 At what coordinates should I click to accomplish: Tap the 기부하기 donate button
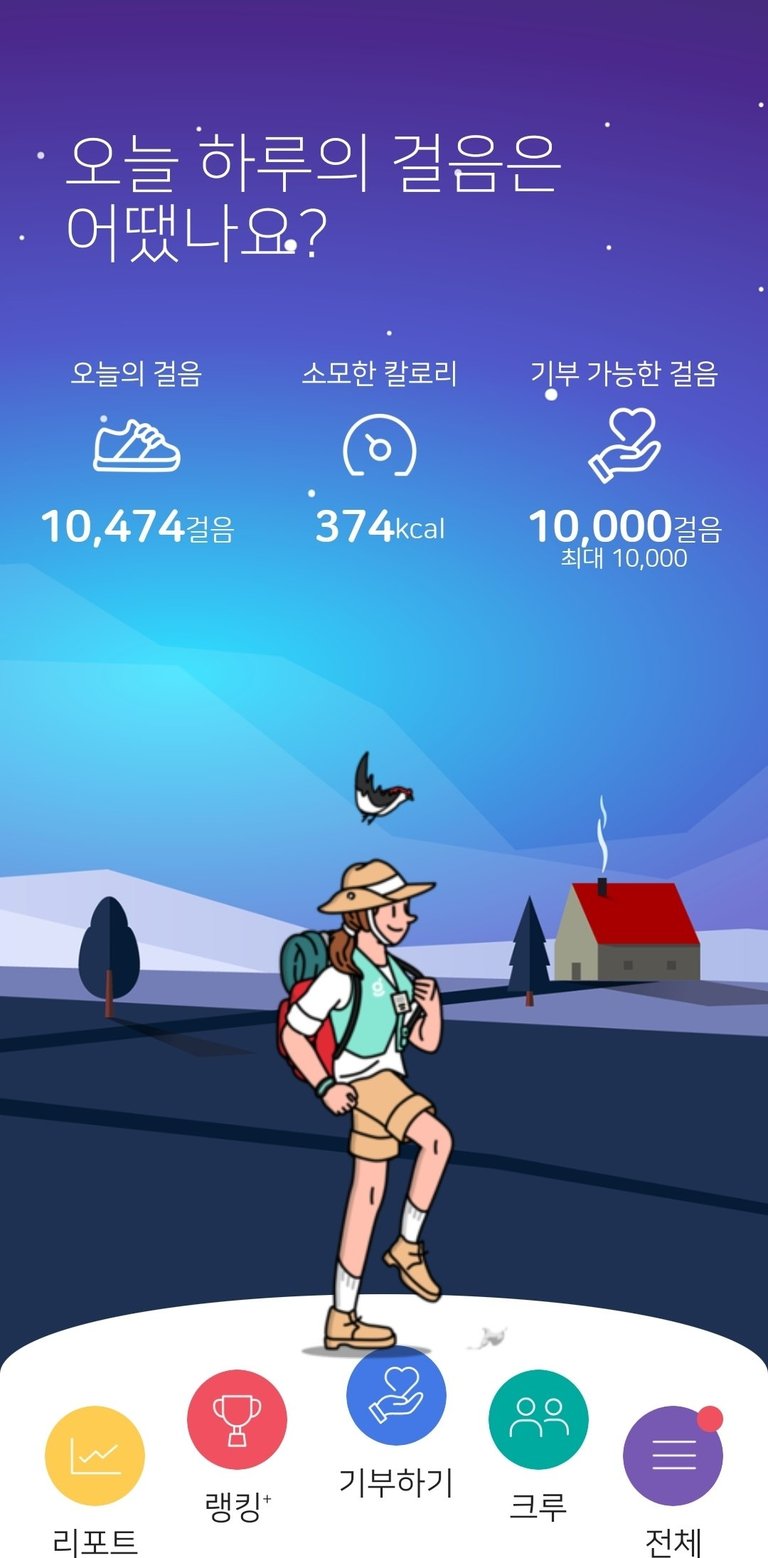[396, 1396]
